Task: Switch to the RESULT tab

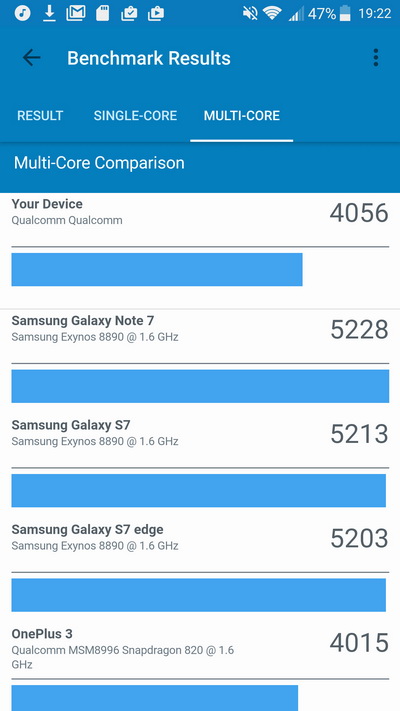Action: (40, 116)
